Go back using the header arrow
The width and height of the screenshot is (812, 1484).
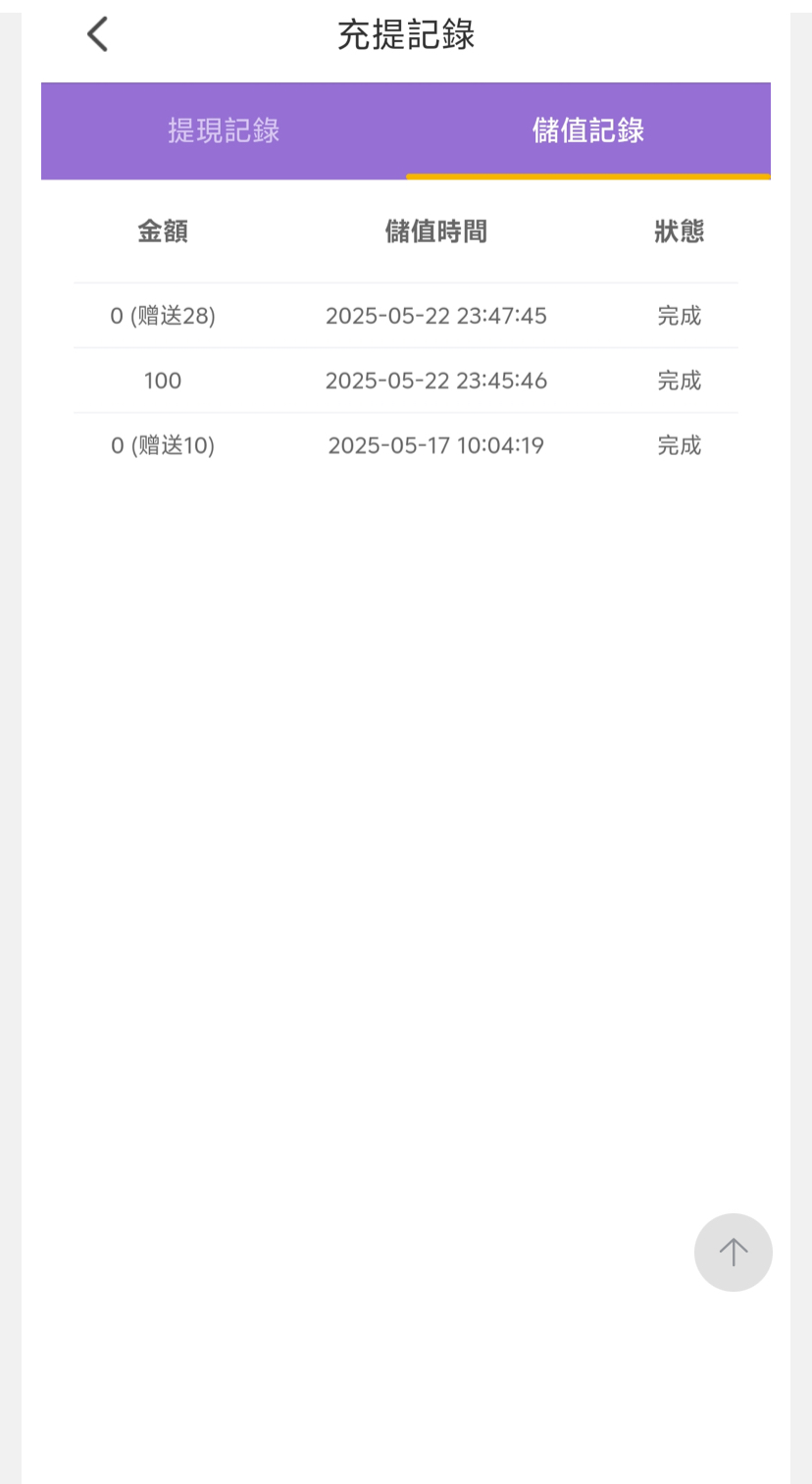[97, 35]
